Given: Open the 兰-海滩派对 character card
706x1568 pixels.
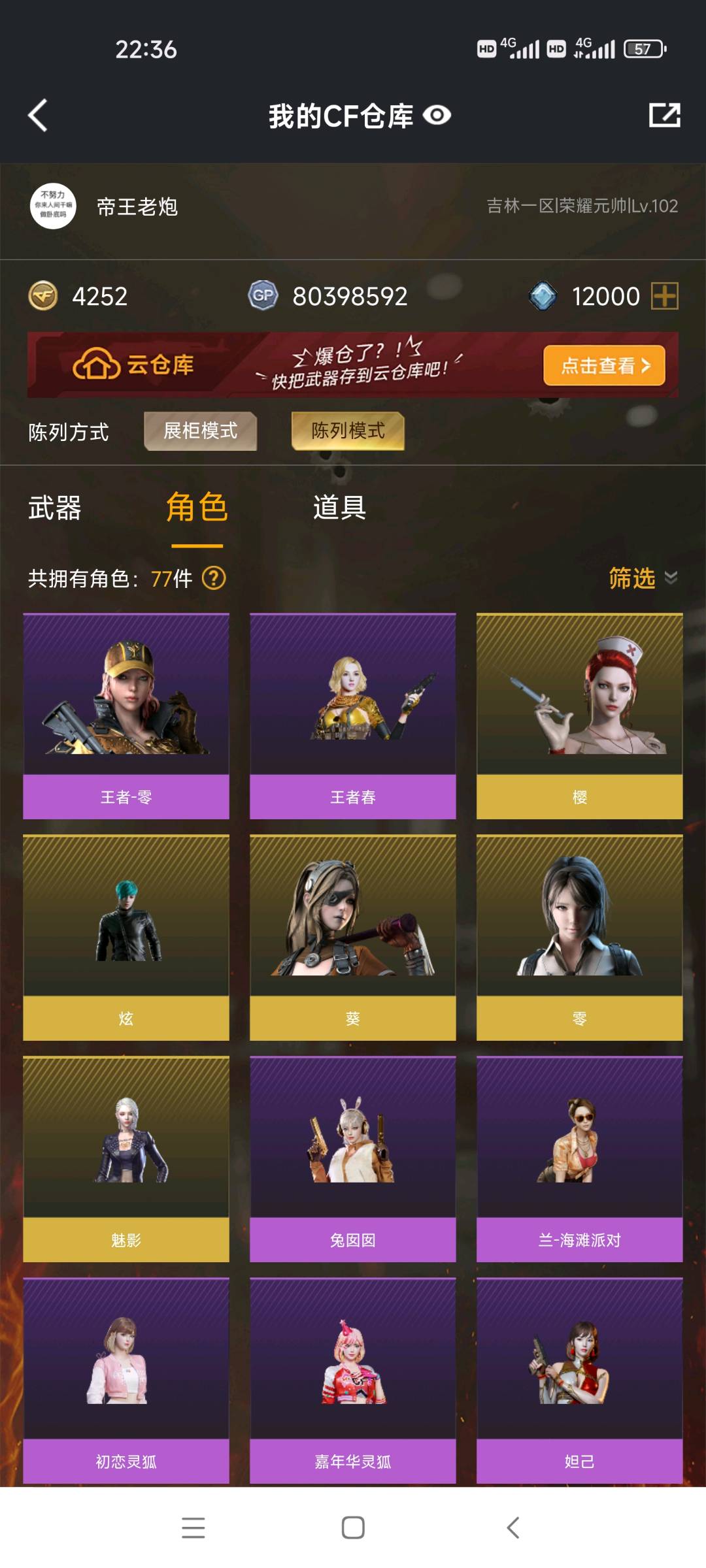Looking at the screenshot, I should click(x=580, y=1158).
